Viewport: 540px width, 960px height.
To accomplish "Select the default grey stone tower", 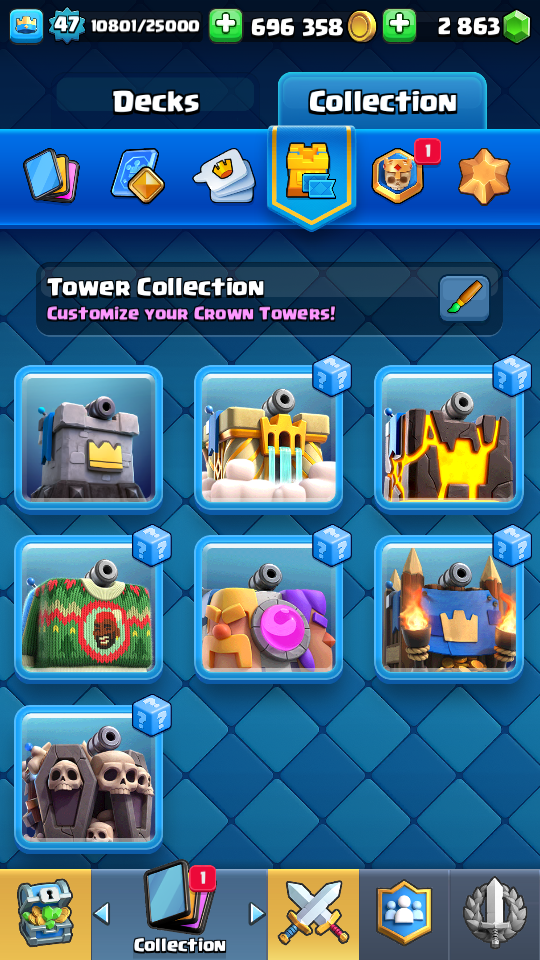I will tap(88, 438).
